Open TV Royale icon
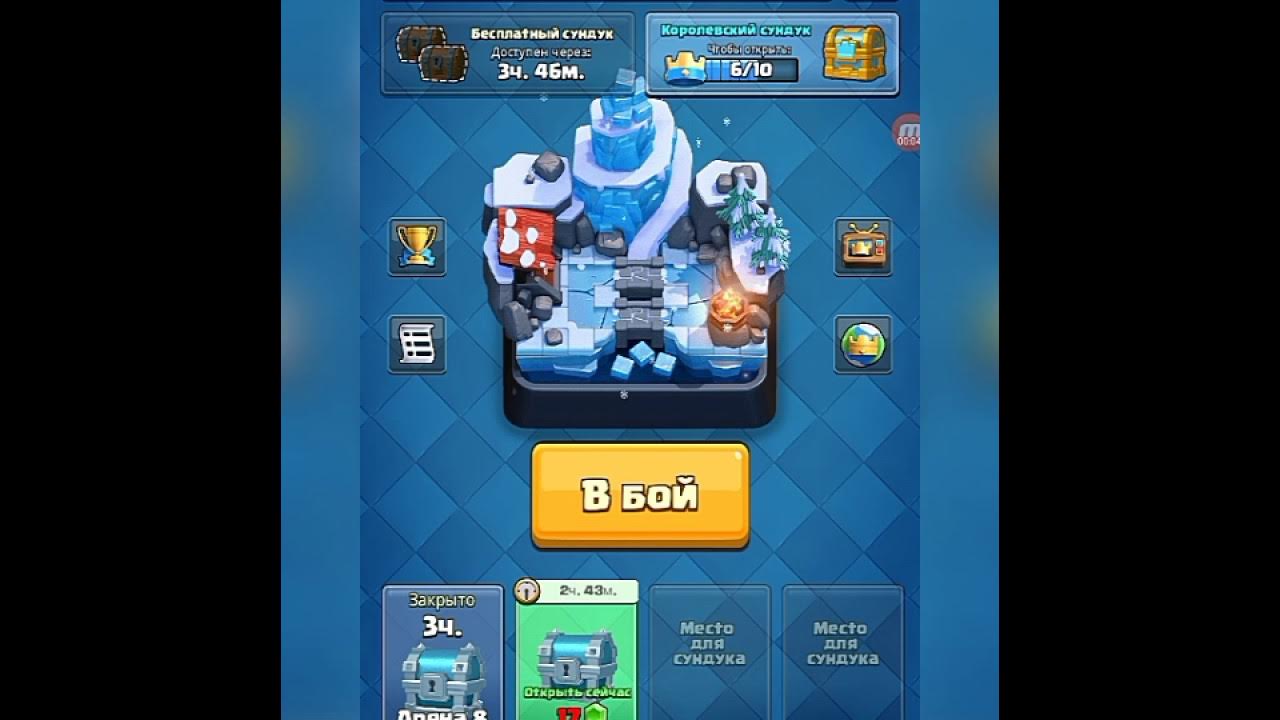The height and width of the screenshot is (720, 1280). (863, 246)
